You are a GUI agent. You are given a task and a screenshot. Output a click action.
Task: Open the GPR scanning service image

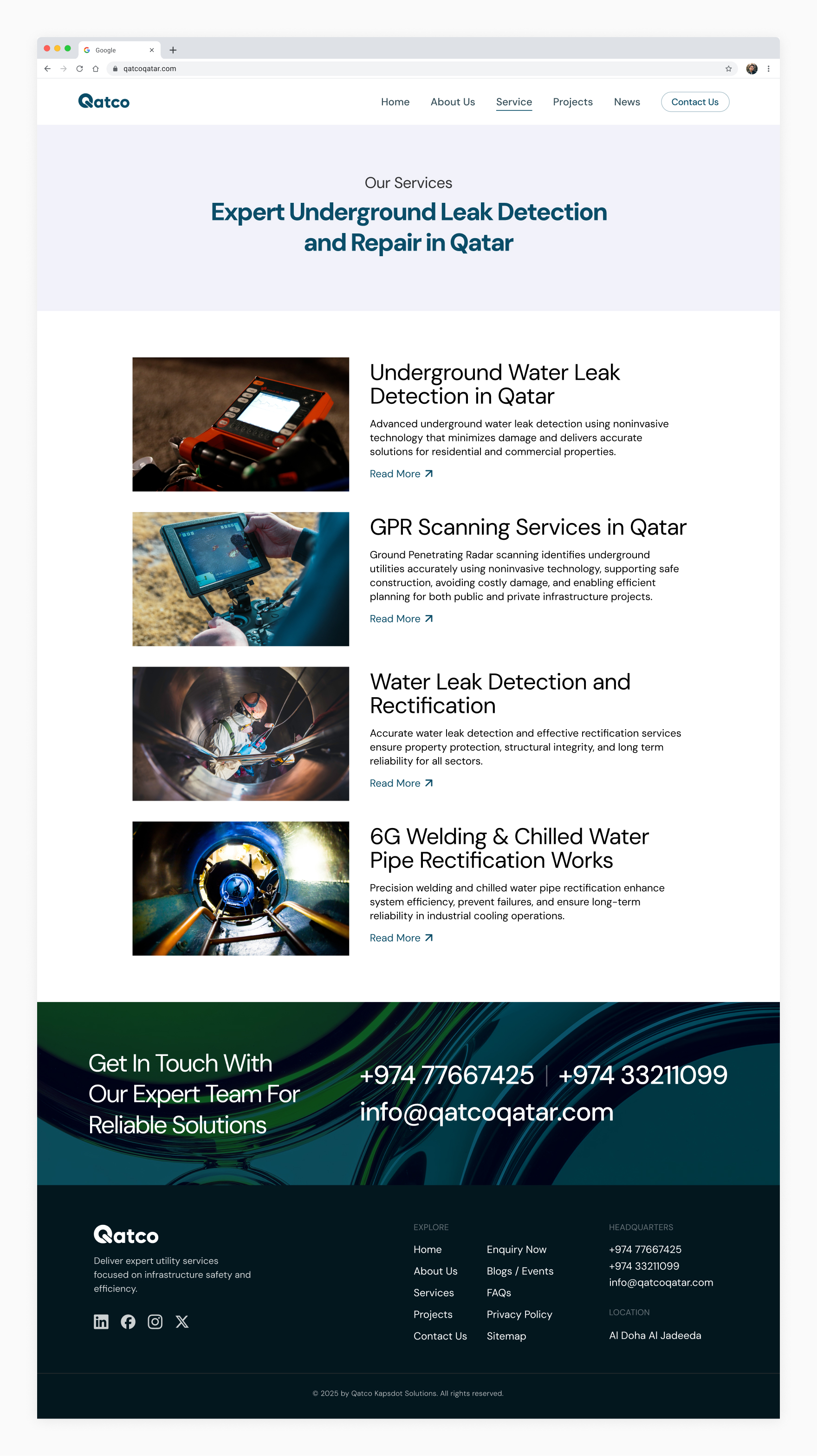point(240,579)
